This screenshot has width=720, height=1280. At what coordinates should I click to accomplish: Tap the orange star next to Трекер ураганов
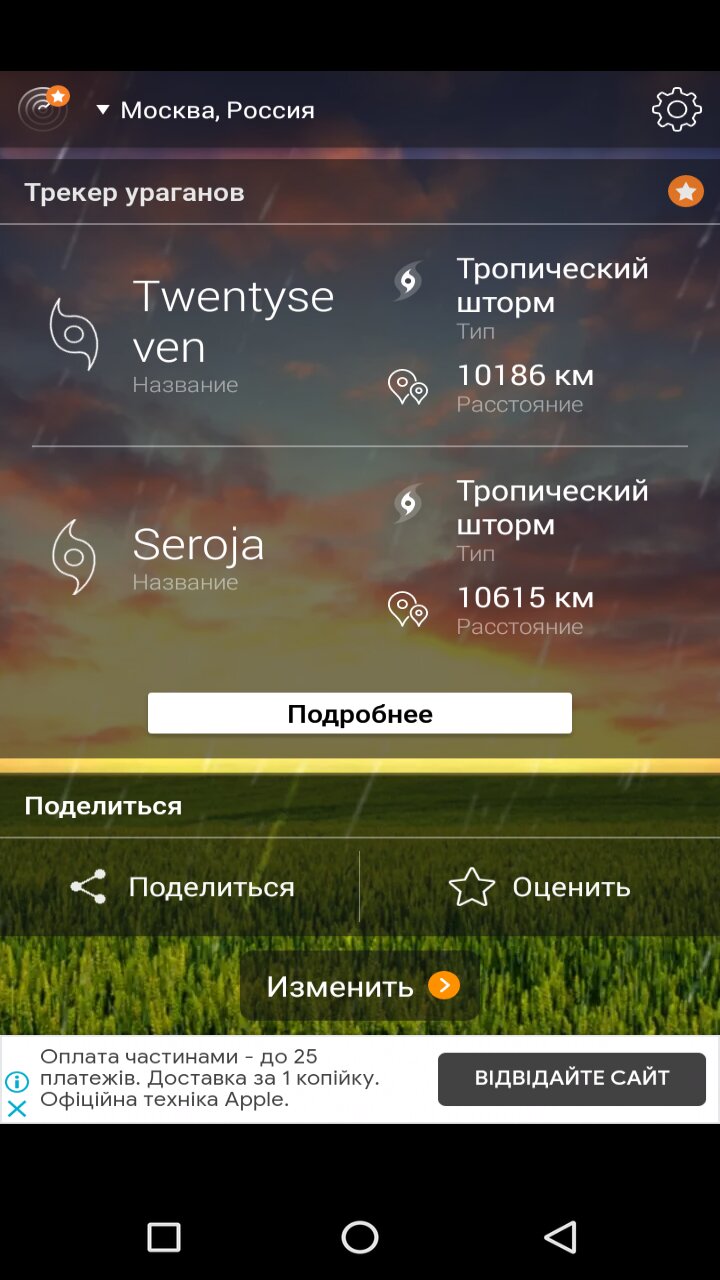tap(686, 191)
